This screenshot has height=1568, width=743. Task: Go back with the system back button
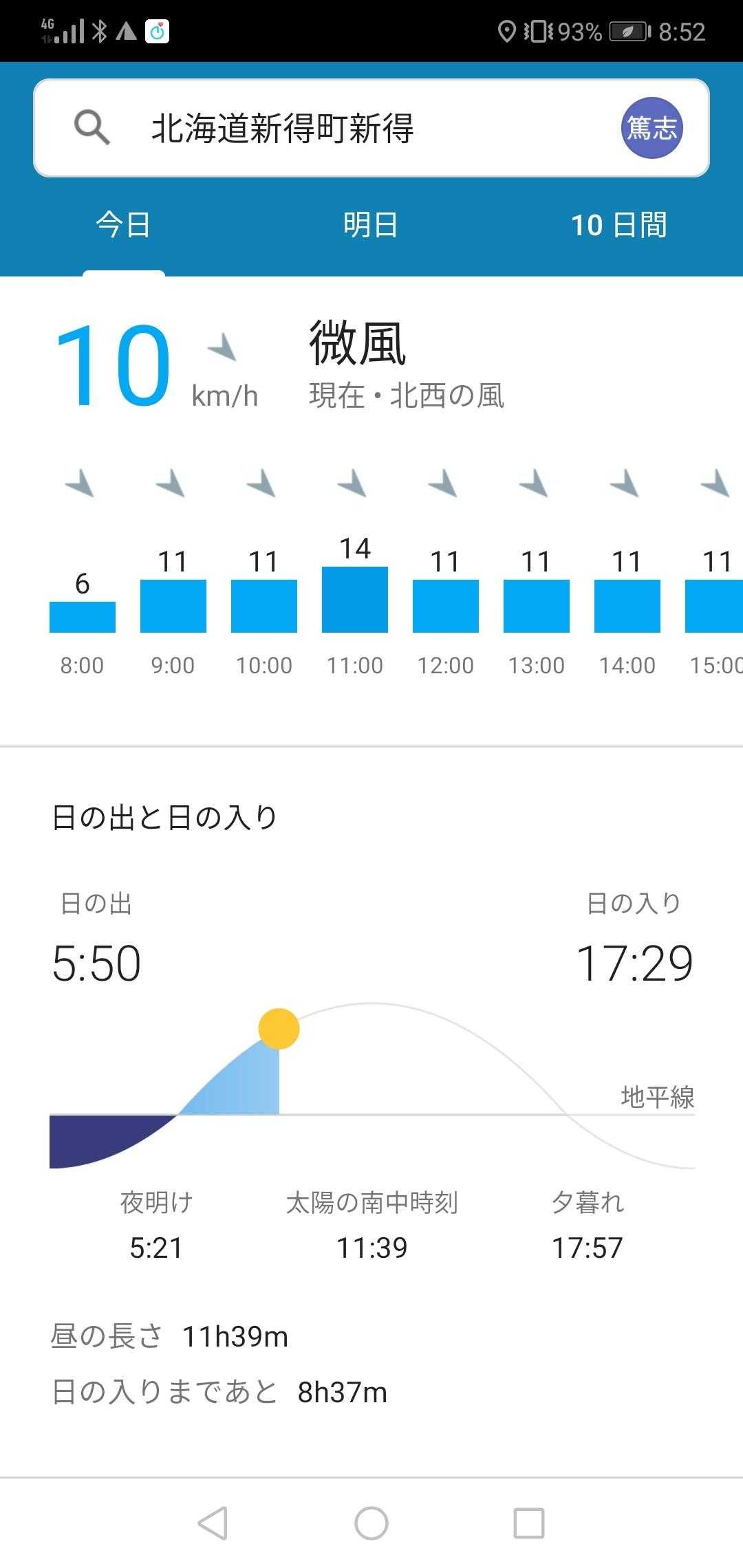[213, 1523]
